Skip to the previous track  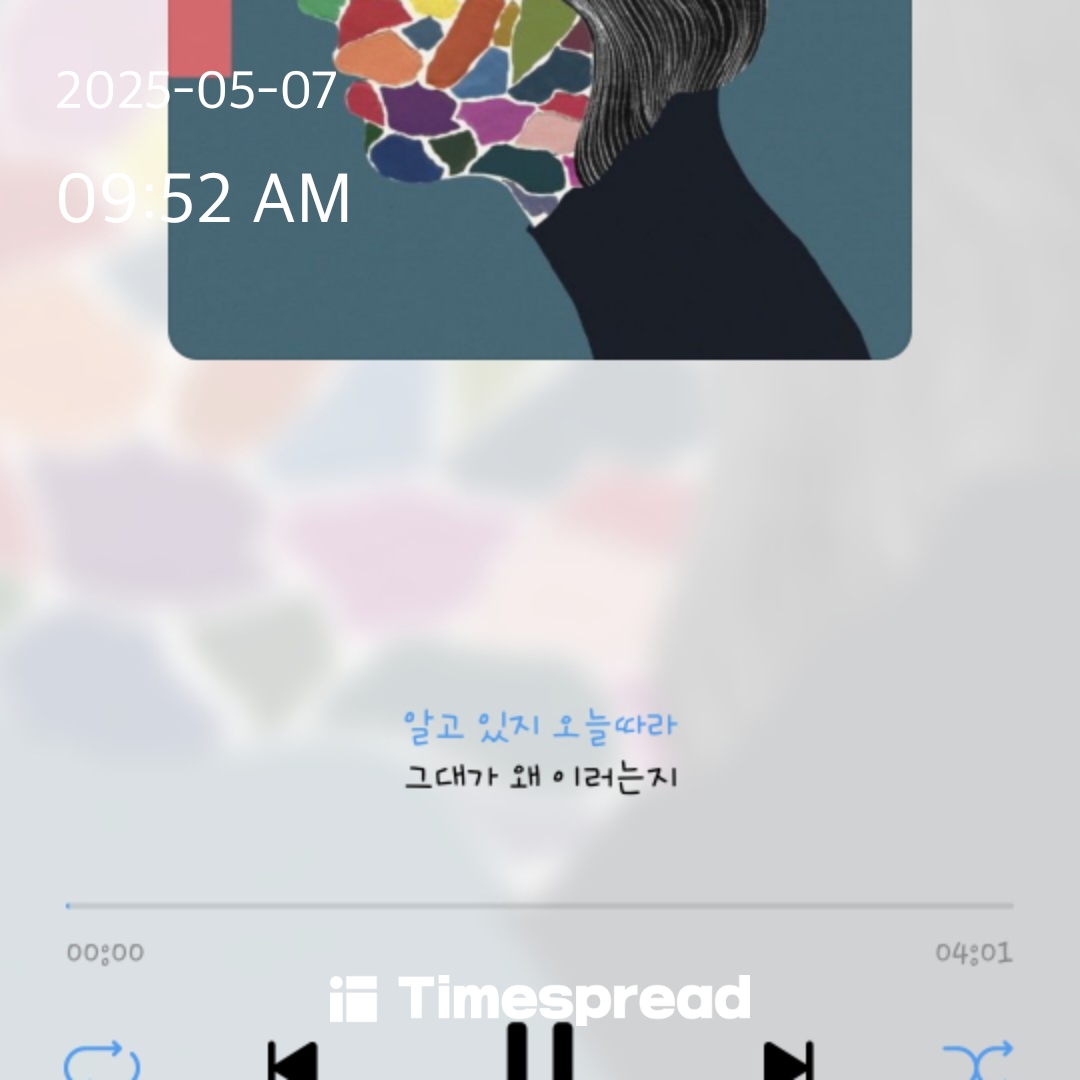tap(292, 1062)
